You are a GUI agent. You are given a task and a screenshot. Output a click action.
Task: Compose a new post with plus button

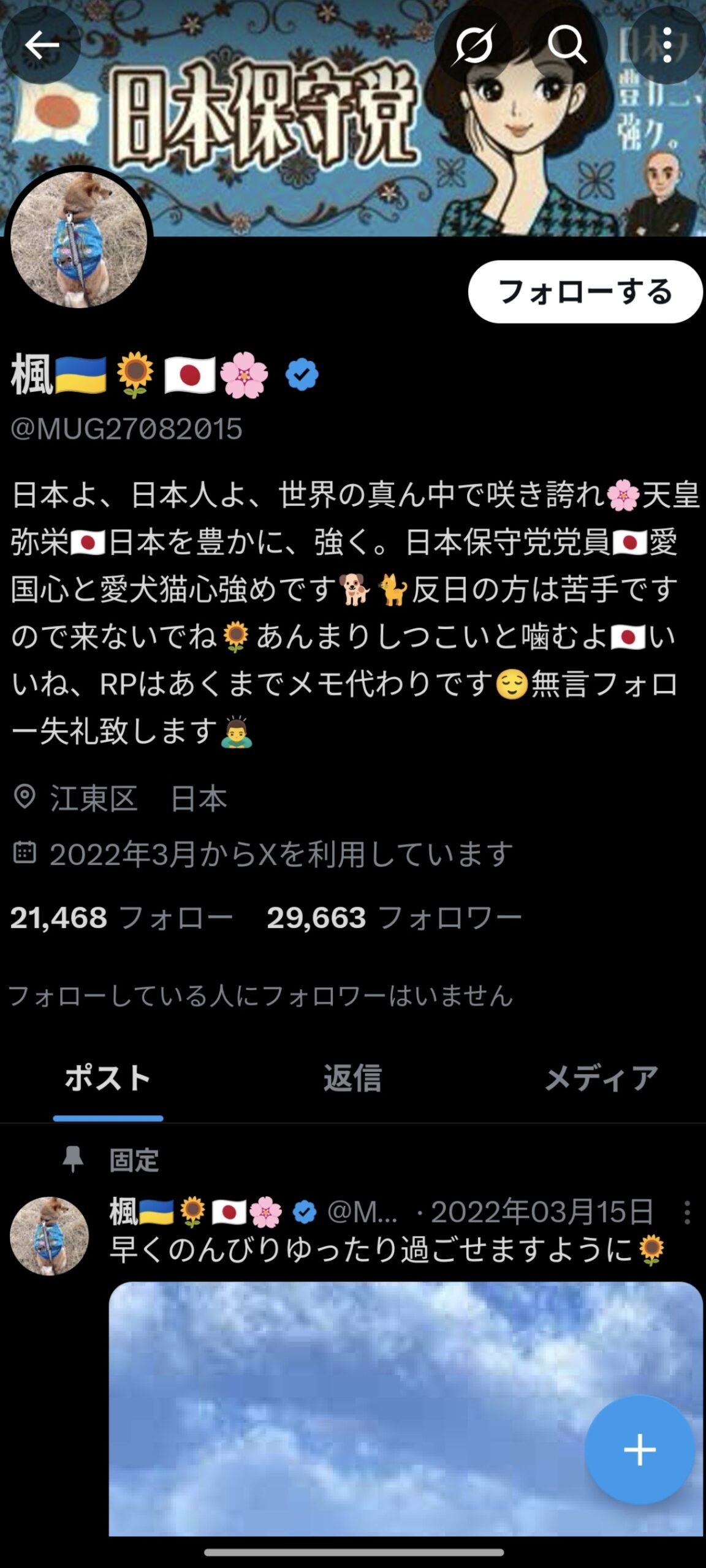coord(639,1450)
